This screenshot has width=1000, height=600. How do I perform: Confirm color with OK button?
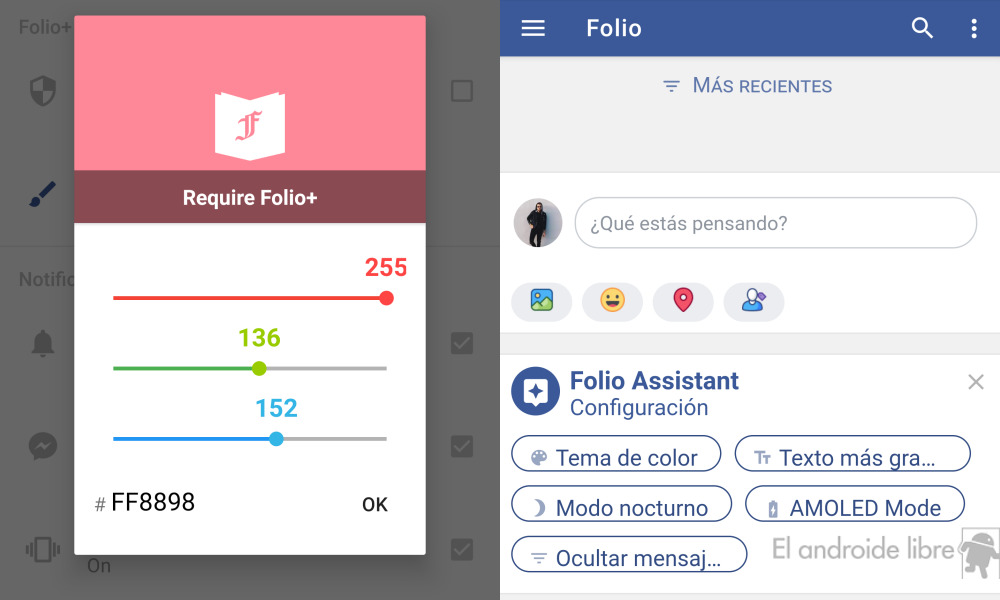375,505
